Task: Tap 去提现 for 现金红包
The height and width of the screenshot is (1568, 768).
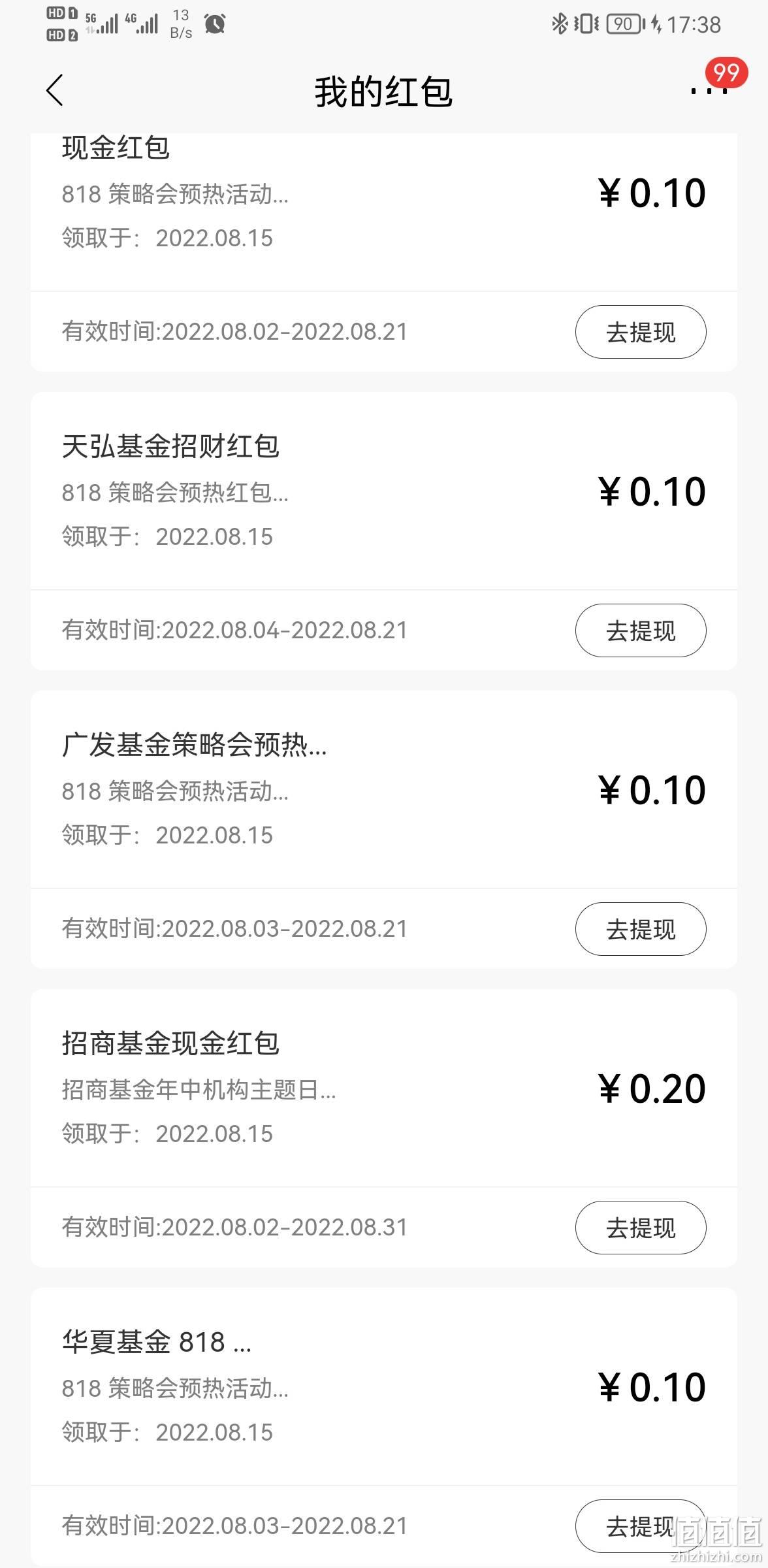Action: 640,332
